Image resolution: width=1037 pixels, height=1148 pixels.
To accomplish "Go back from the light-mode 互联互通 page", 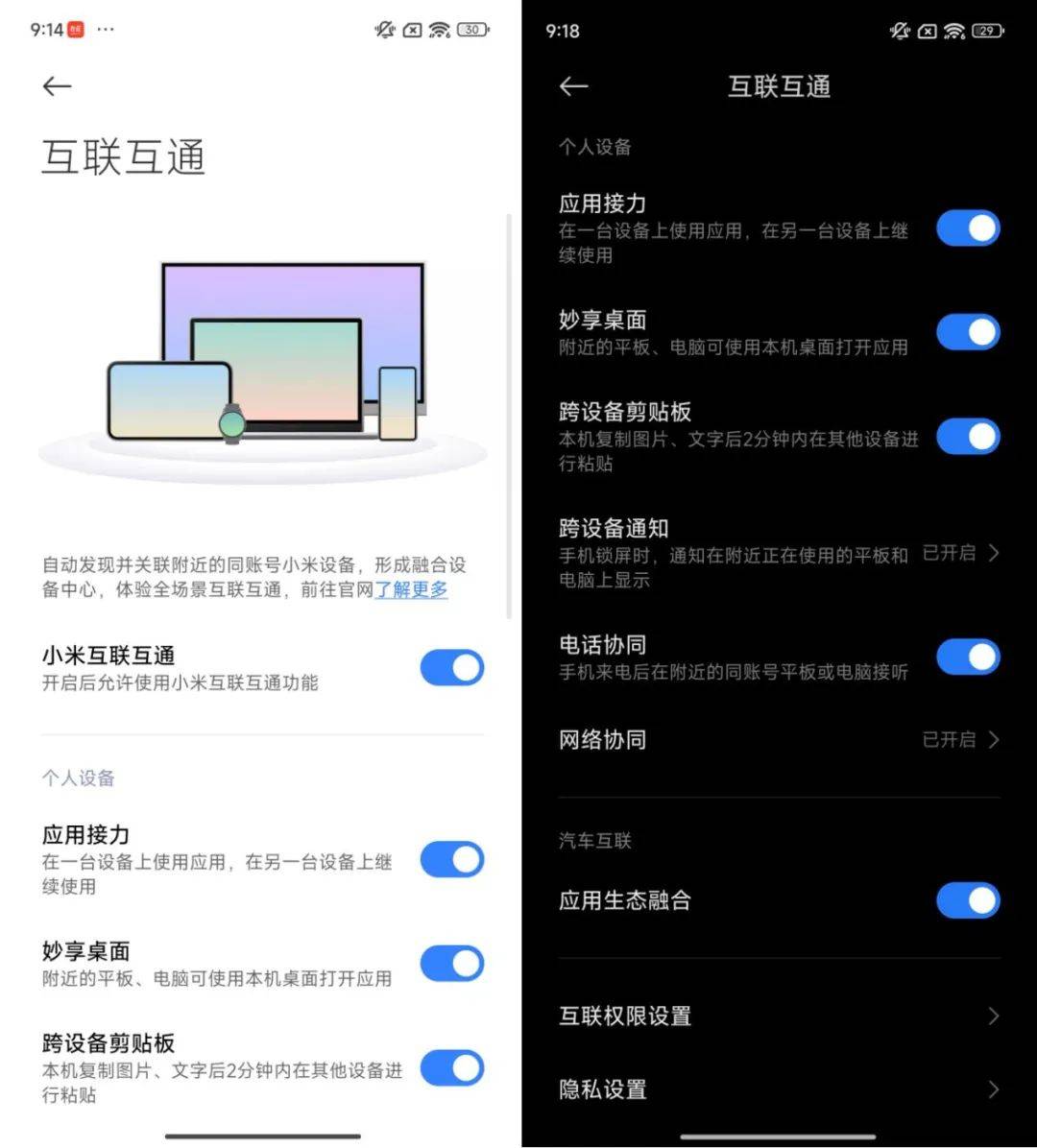I will click(58, 86).
